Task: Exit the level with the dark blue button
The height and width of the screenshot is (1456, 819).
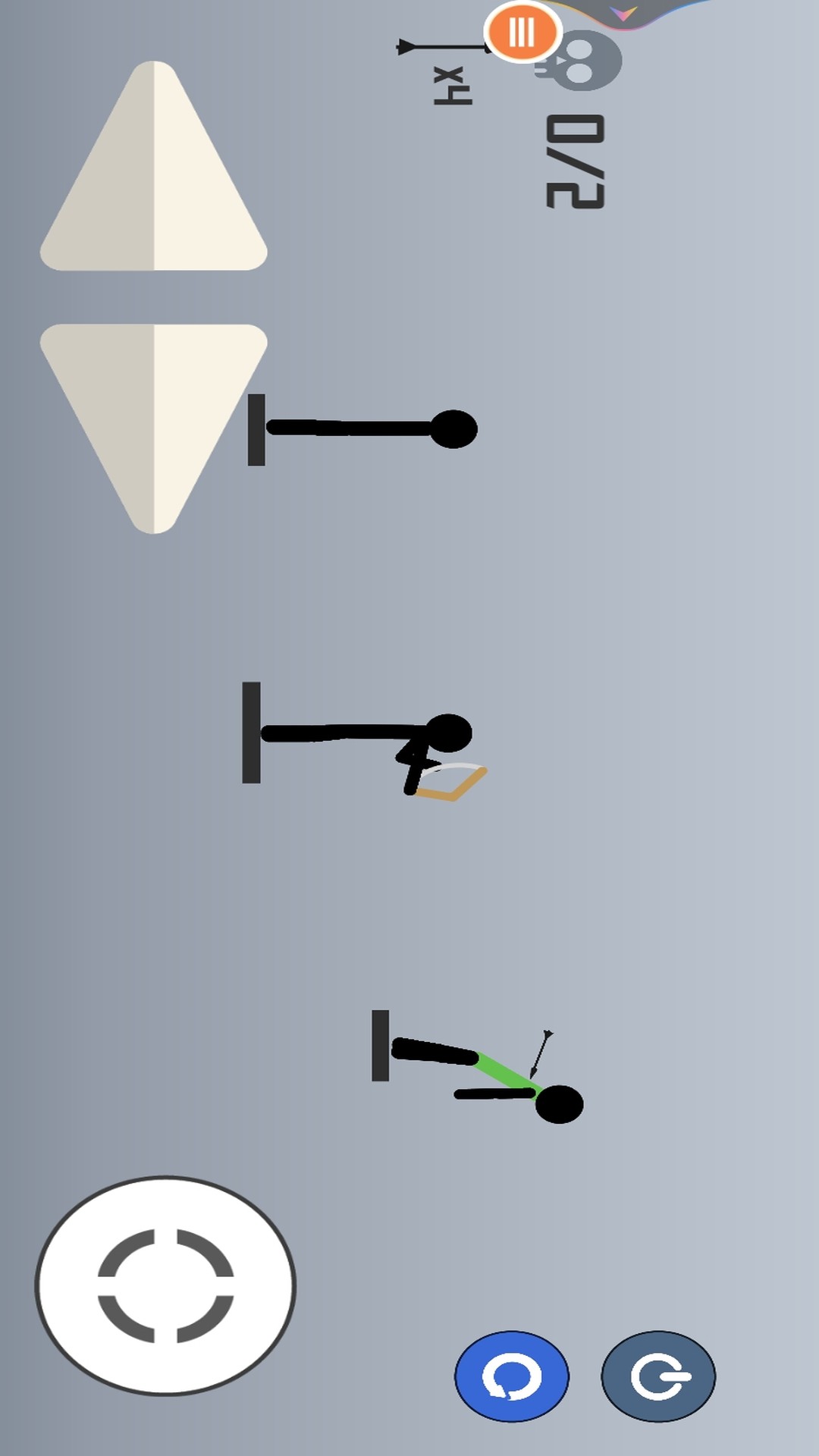Action: coord(658,1376)
